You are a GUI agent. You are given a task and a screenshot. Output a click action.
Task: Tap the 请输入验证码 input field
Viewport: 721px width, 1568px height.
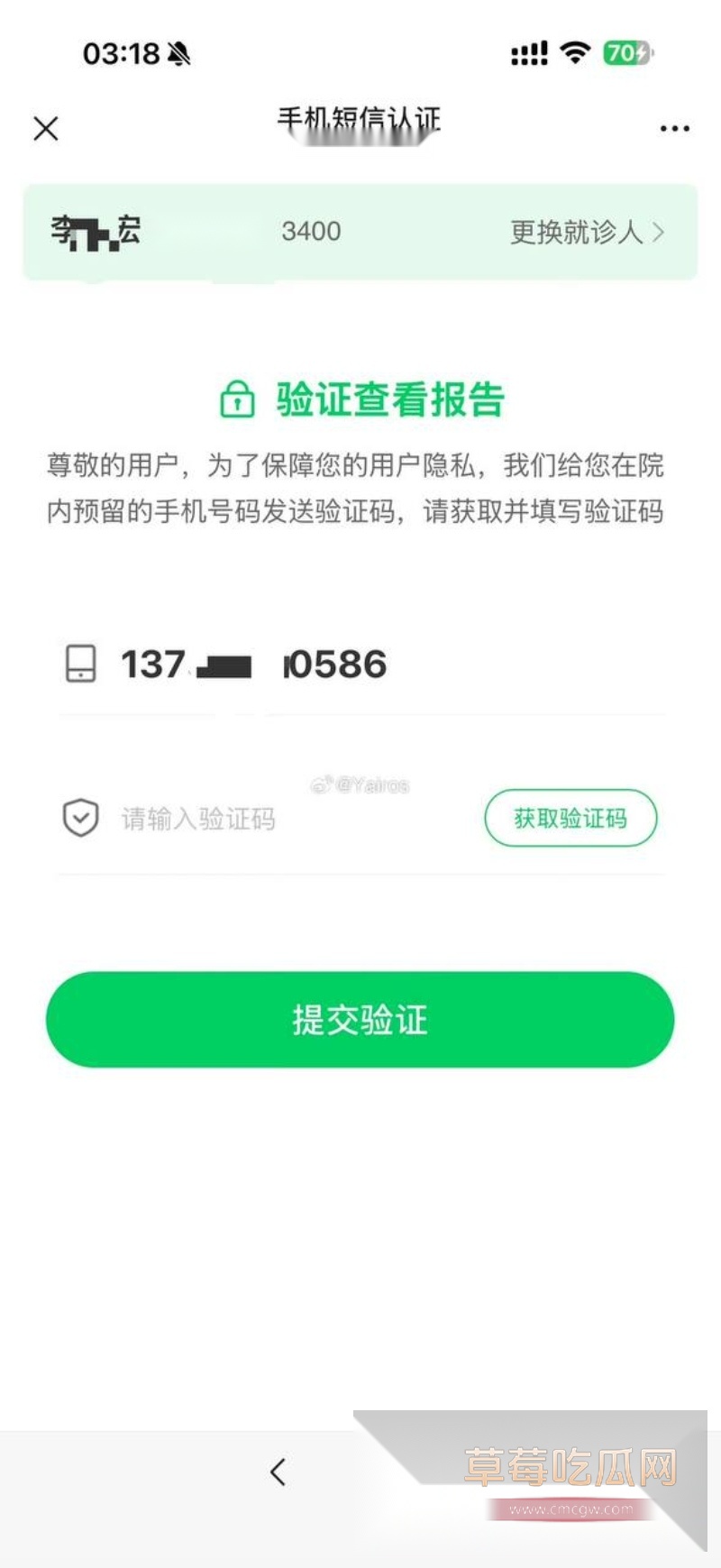tap(198, 819)
